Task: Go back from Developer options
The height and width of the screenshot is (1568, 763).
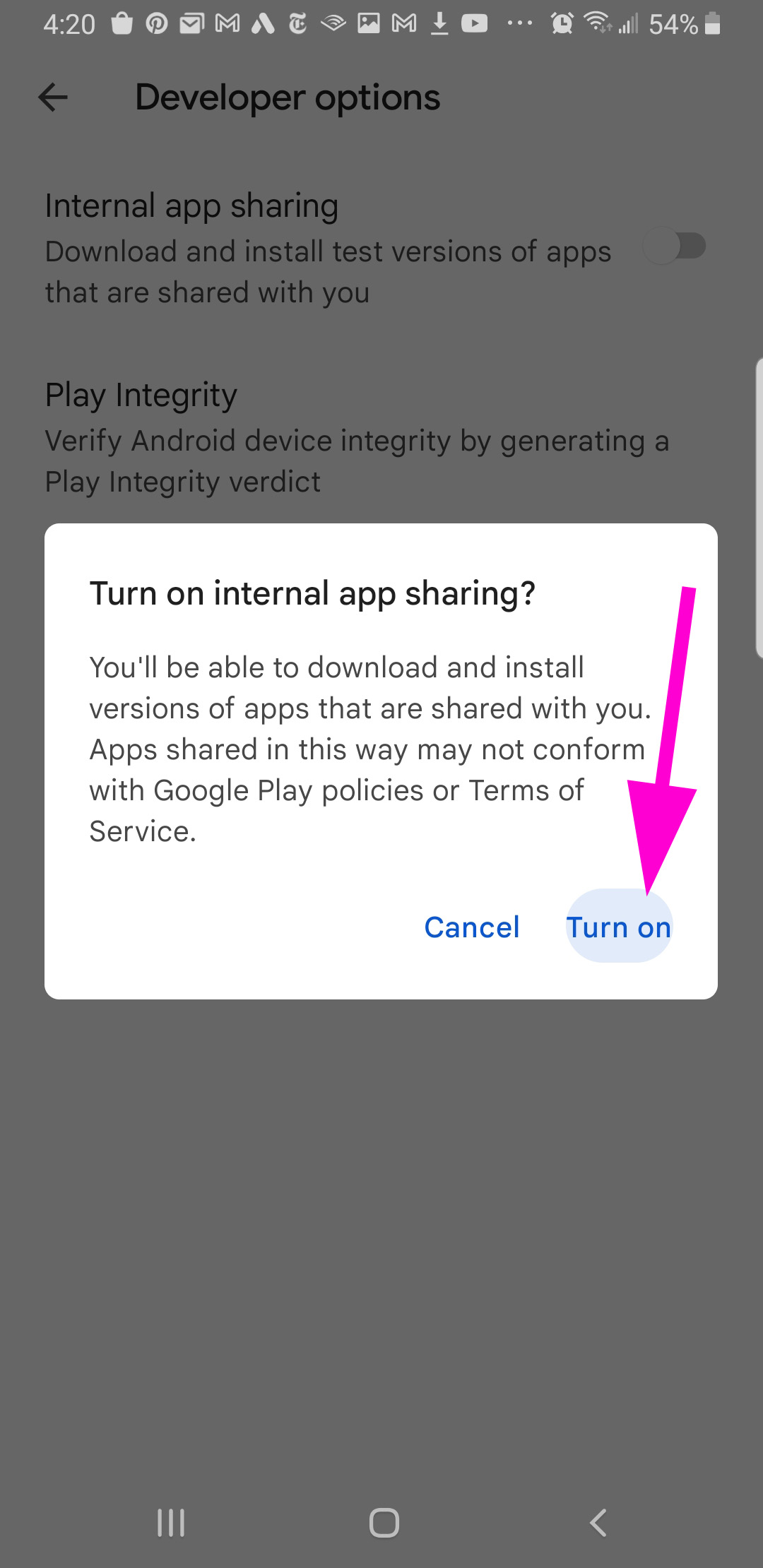Action: click(53, 97)
